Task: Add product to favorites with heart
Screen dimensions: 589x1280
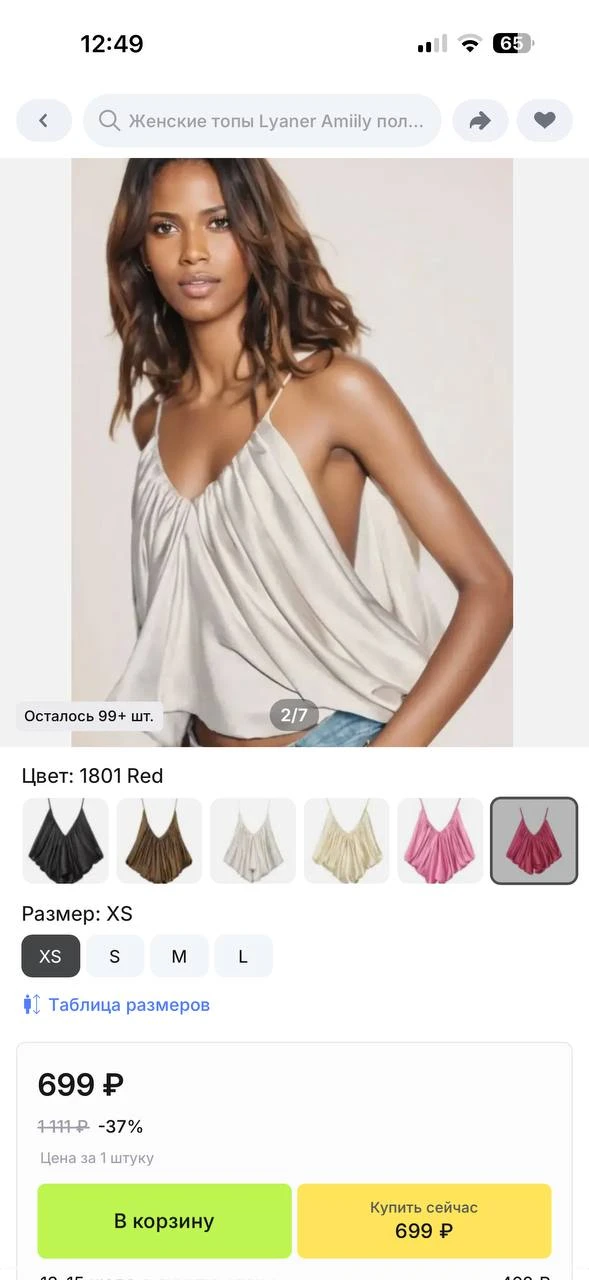Action: (x=545, y=121)
